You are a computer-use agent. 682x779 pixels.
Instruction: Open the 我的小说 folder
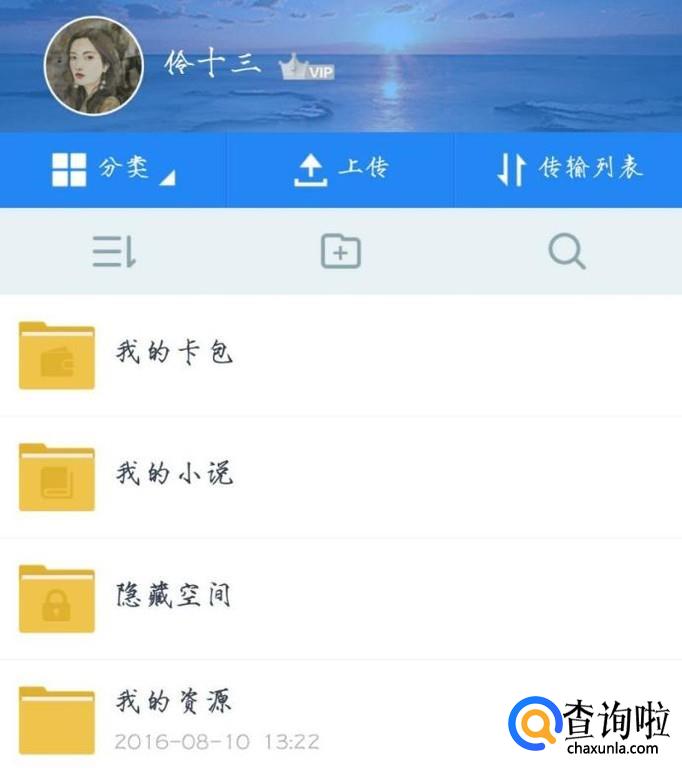point(341,477)
